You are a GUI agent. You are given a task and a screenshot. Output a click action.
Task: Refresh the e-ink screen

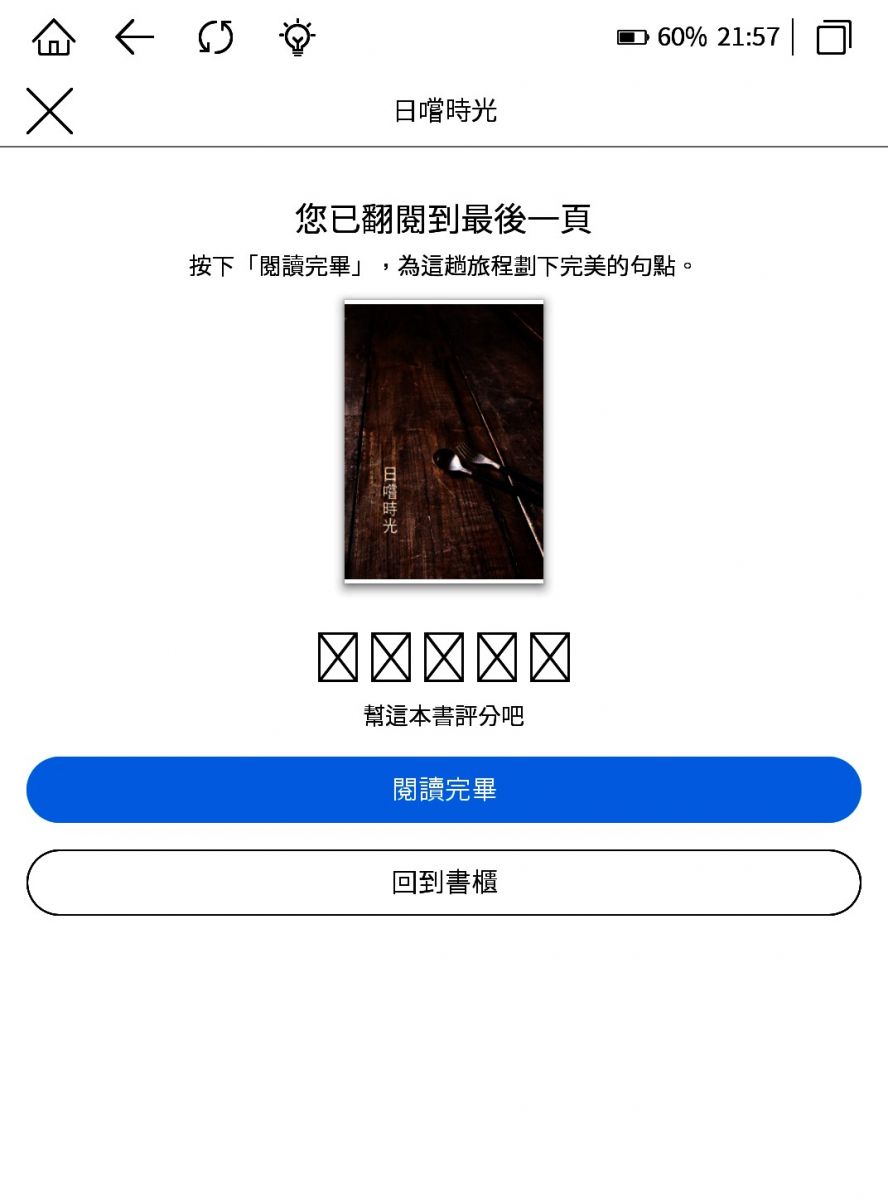pos(215,38)
